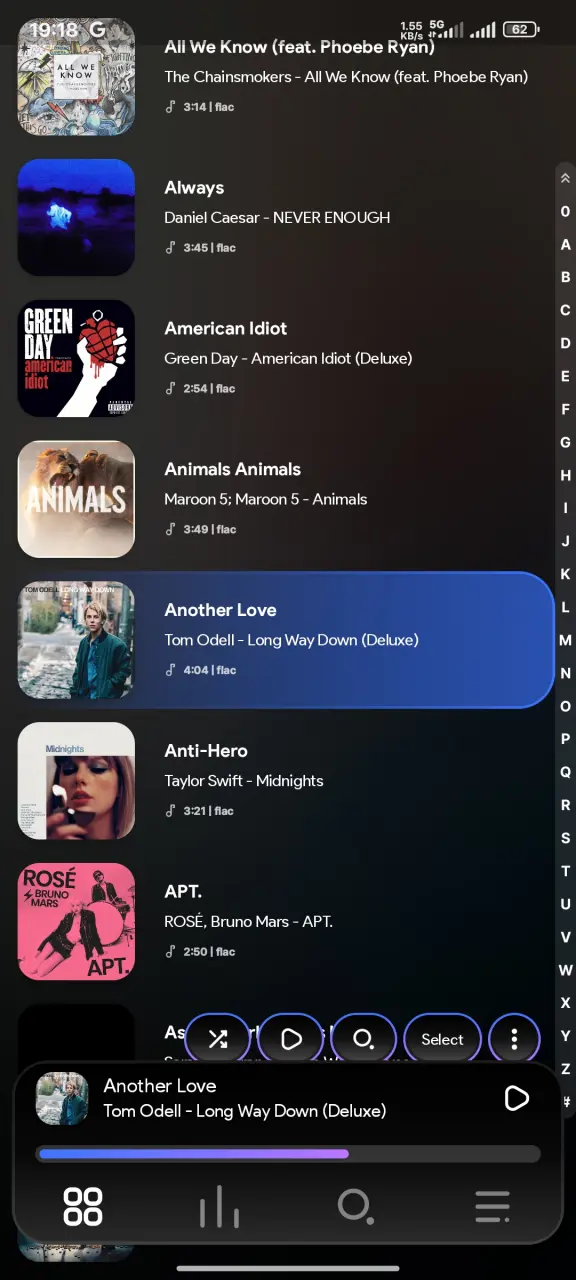Jump to top with the double-chevron index icon
The image size is (576, 1280).
[x=565, y=178]
